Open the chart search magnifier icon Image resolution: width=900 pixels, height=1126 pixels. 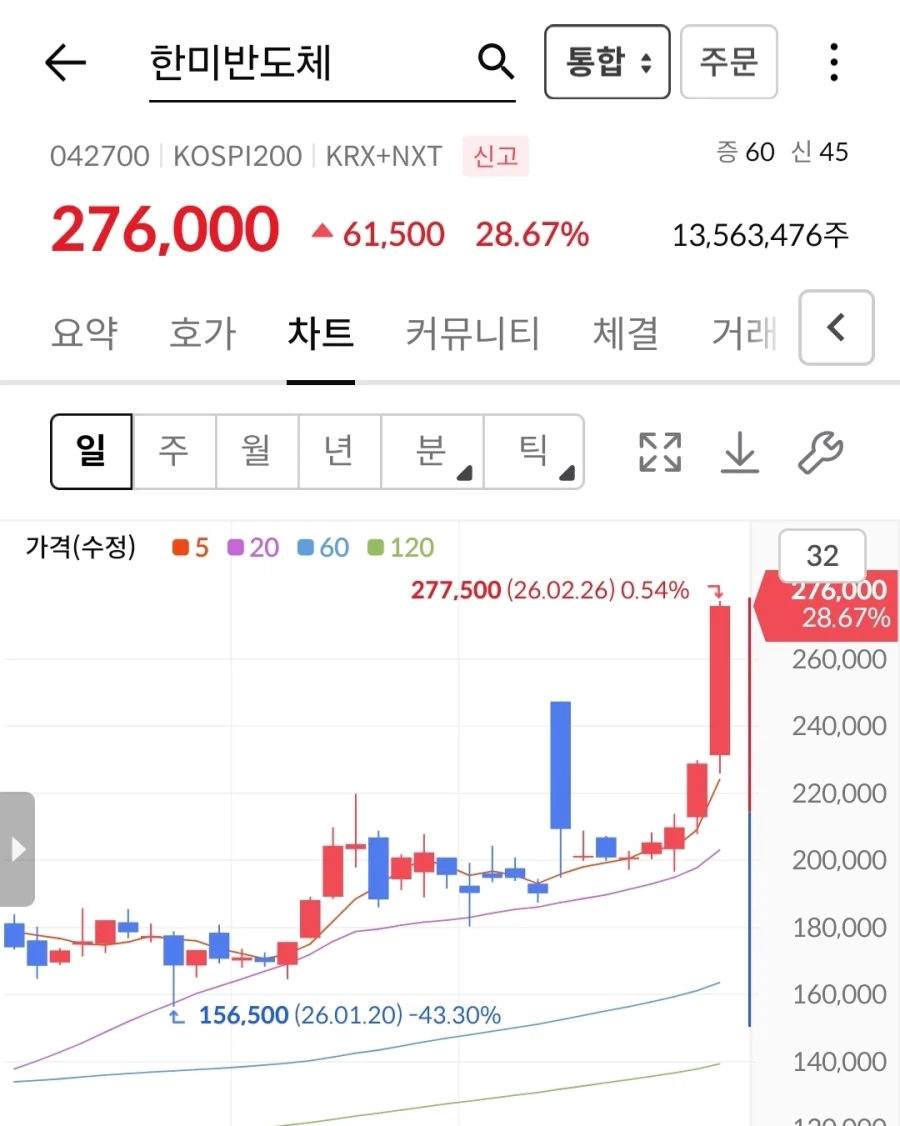496,62
